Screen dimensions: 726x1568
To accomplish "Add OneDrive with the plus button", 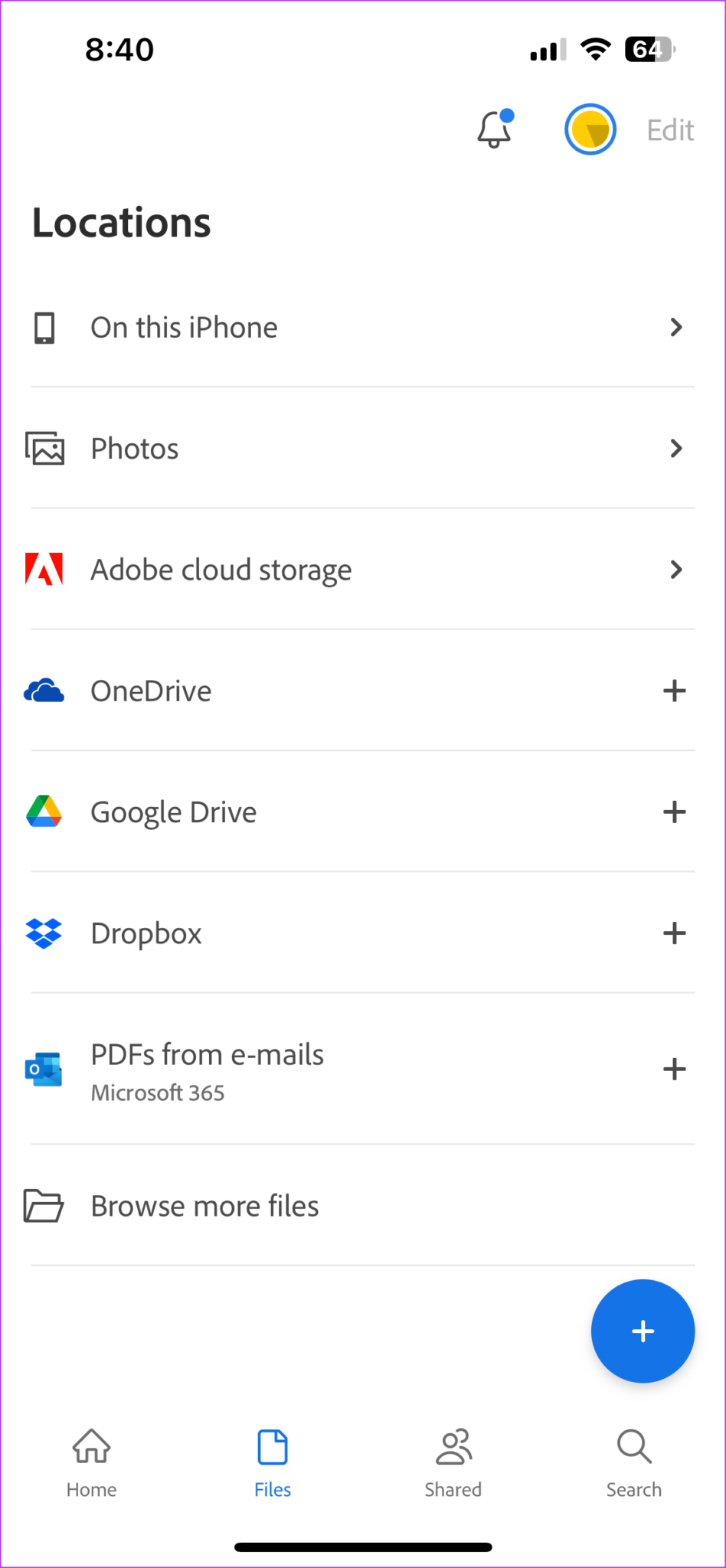I will tap(674, 691).
